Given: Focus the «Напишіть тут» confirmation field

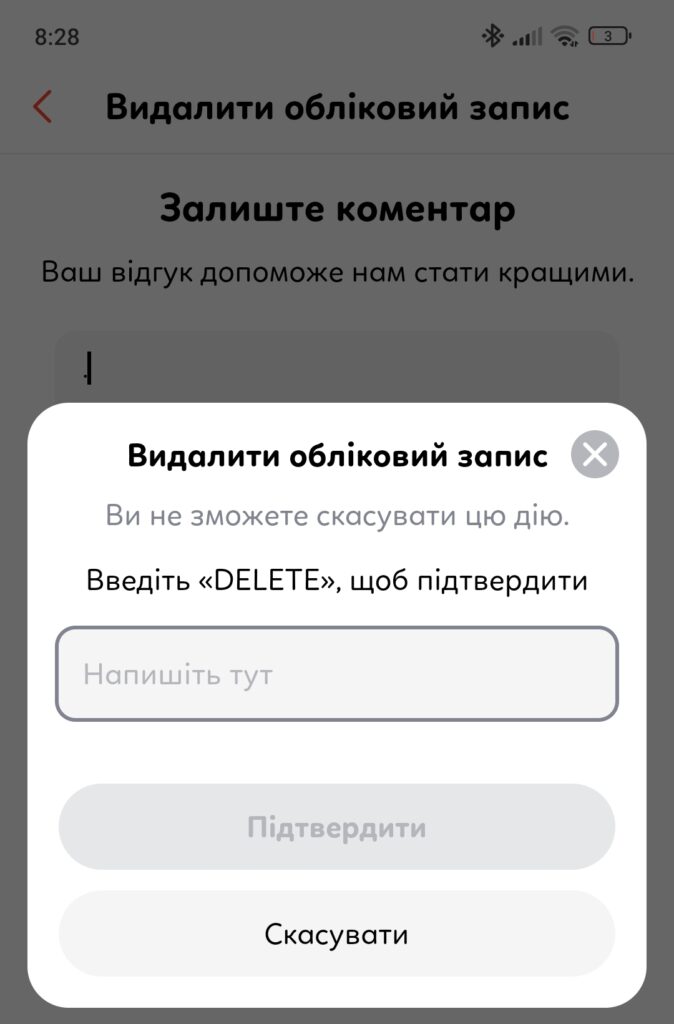Looking at the screenshot, I should point(337,674).
